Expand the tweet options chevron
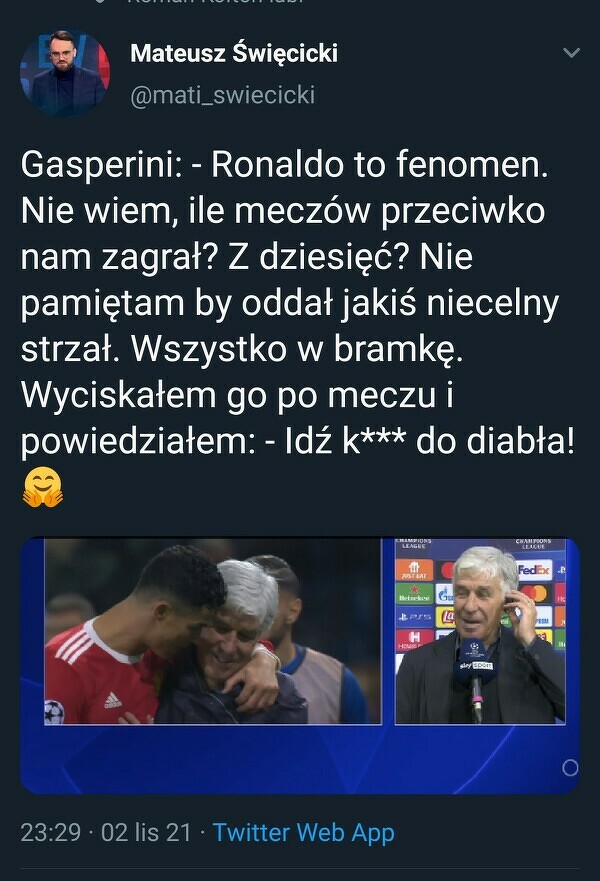The width and height of the screenshot is (600, 881). pyautogui.click(x=571, y=53)
